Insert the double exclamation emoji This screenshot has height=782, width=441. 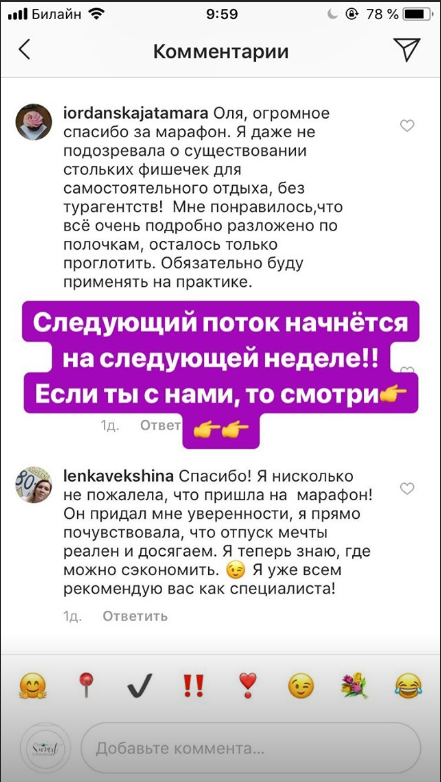coord(193,685)
